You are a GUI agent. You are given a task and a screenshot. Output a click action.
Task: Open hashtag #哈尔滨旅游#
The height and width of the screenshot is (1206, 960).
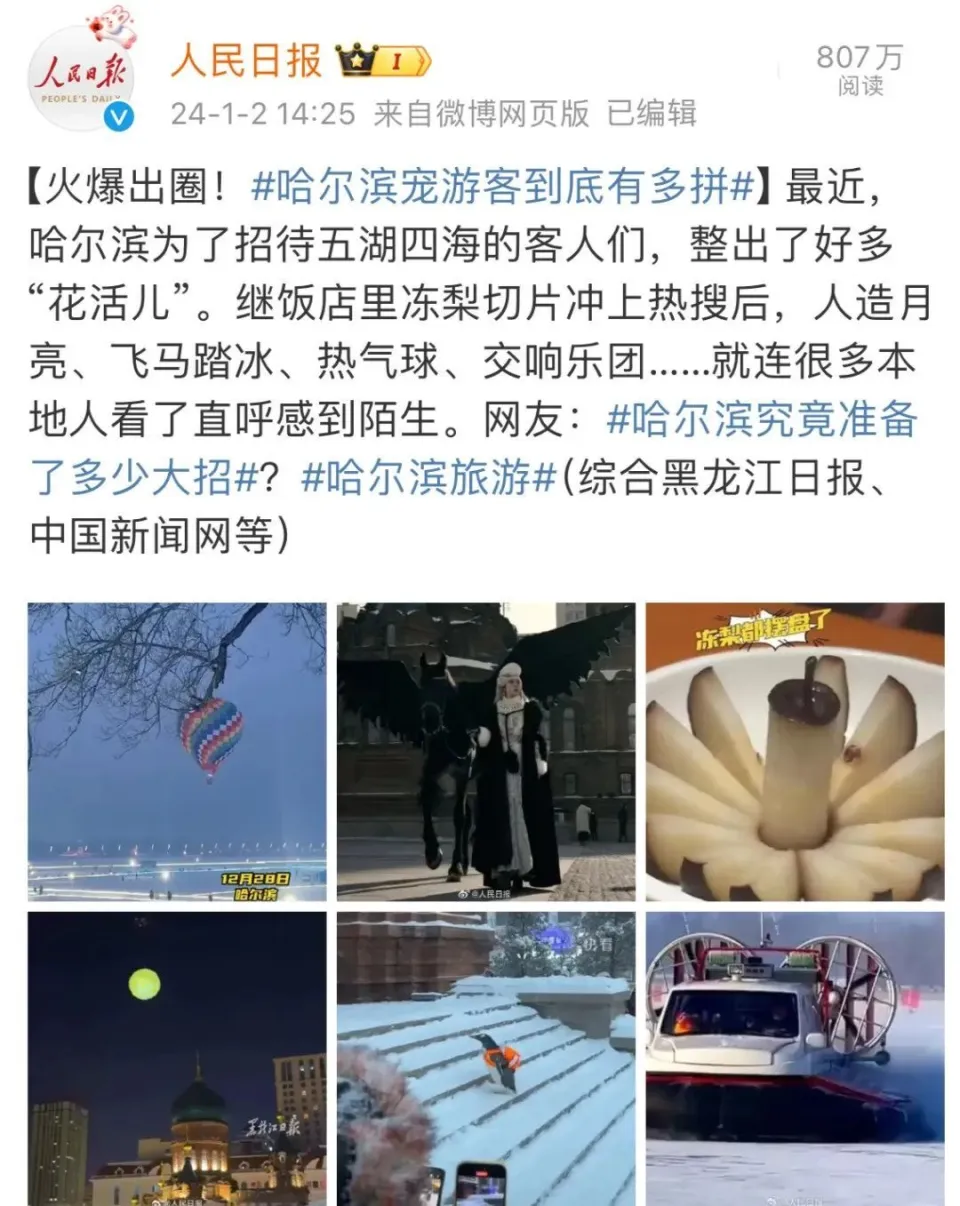(427, 480)
